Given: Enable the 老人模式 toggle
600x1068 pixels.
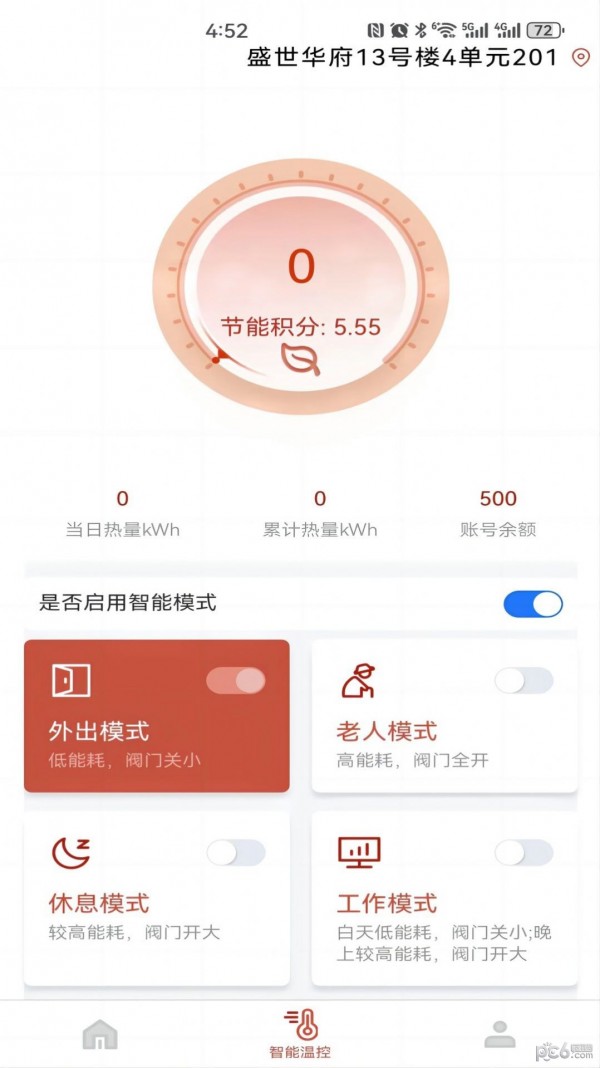Looking at the screenshot, I should pos(524,681).
